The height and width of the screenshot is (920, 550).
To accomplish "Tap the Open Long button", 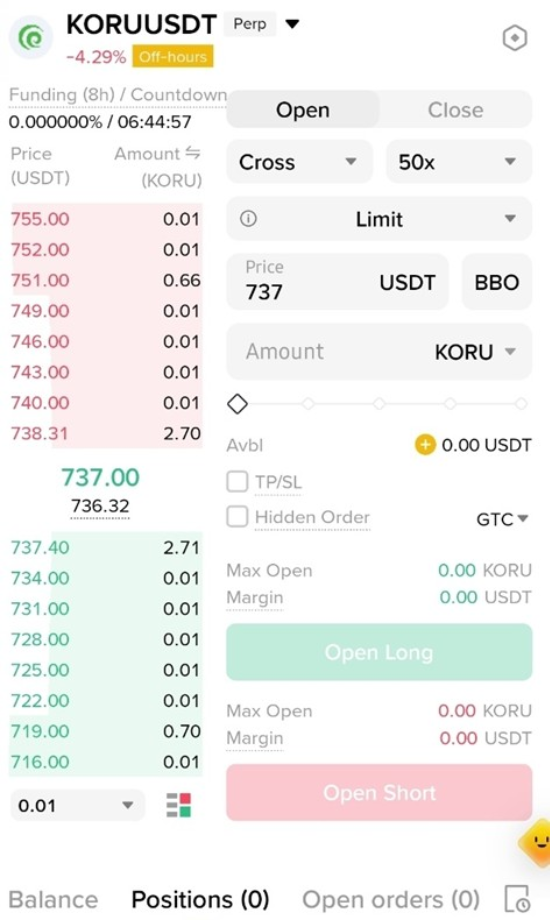I will coord(379,652).
